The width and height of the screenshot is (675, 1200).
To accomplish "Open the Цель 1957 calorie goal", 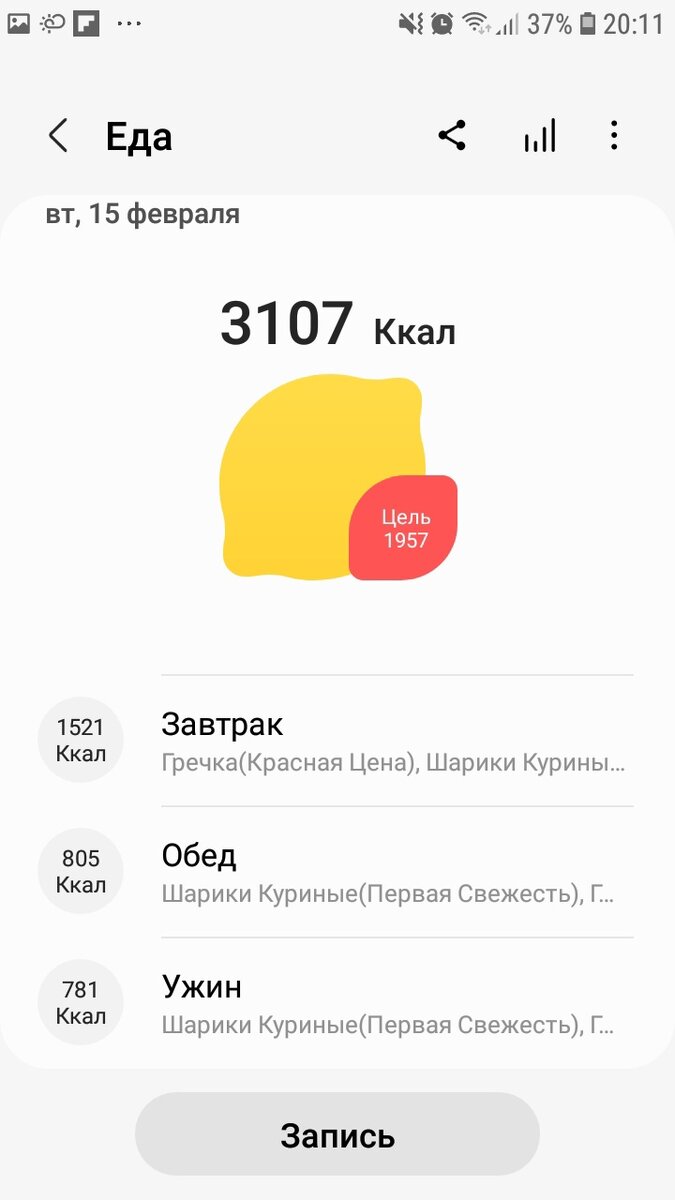I will 404,528.
